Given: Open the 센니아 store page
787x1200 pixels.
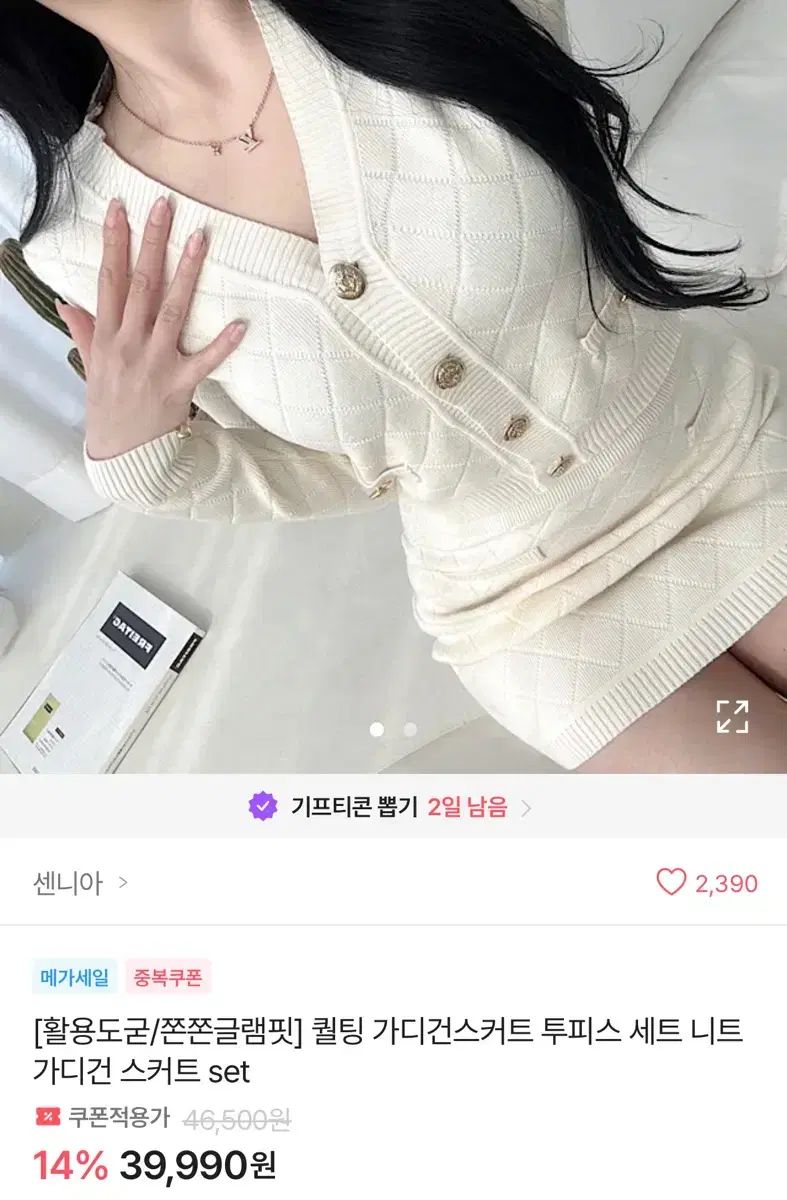Looking at the screenshot, I should coord(80,883).
